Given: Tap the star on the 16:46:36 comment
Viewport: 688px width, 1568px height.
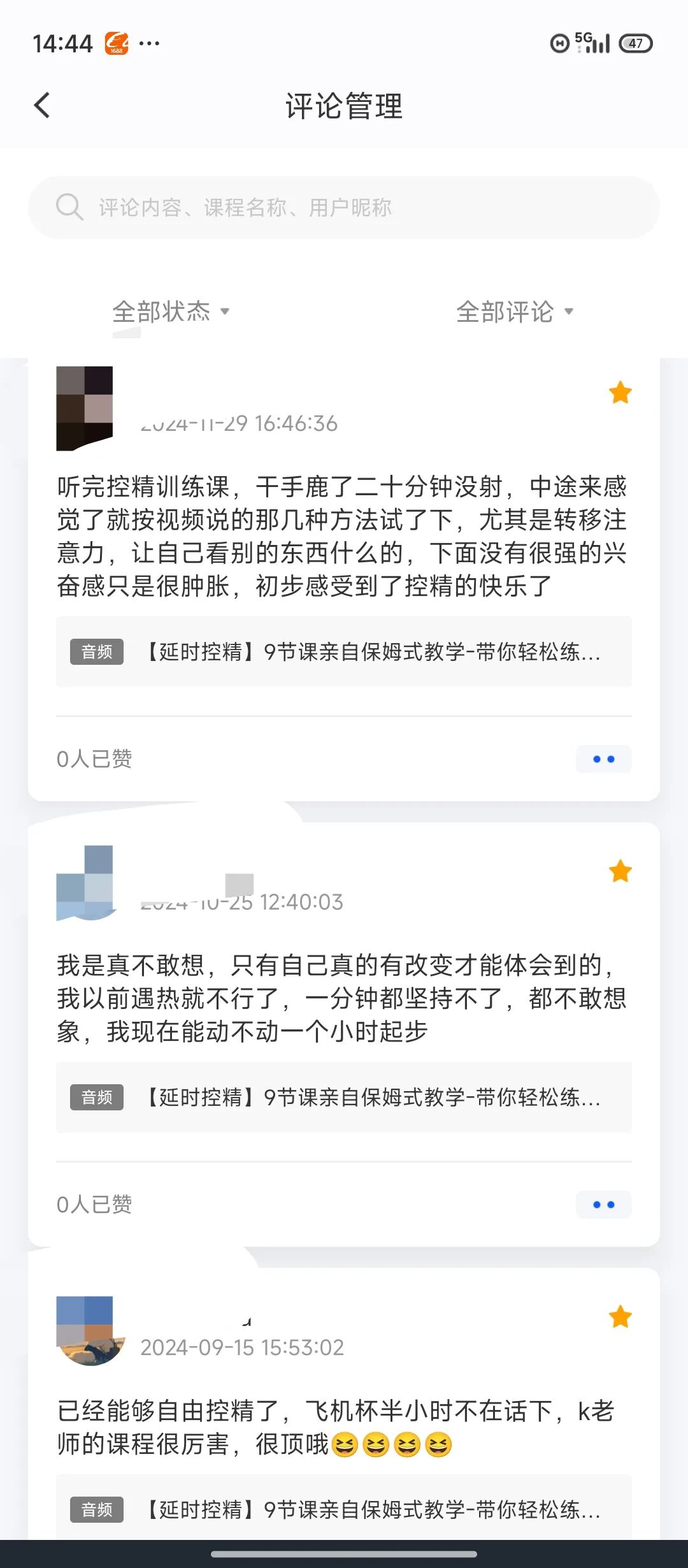Looking at the screenshot, I should (x=620, y=393).
